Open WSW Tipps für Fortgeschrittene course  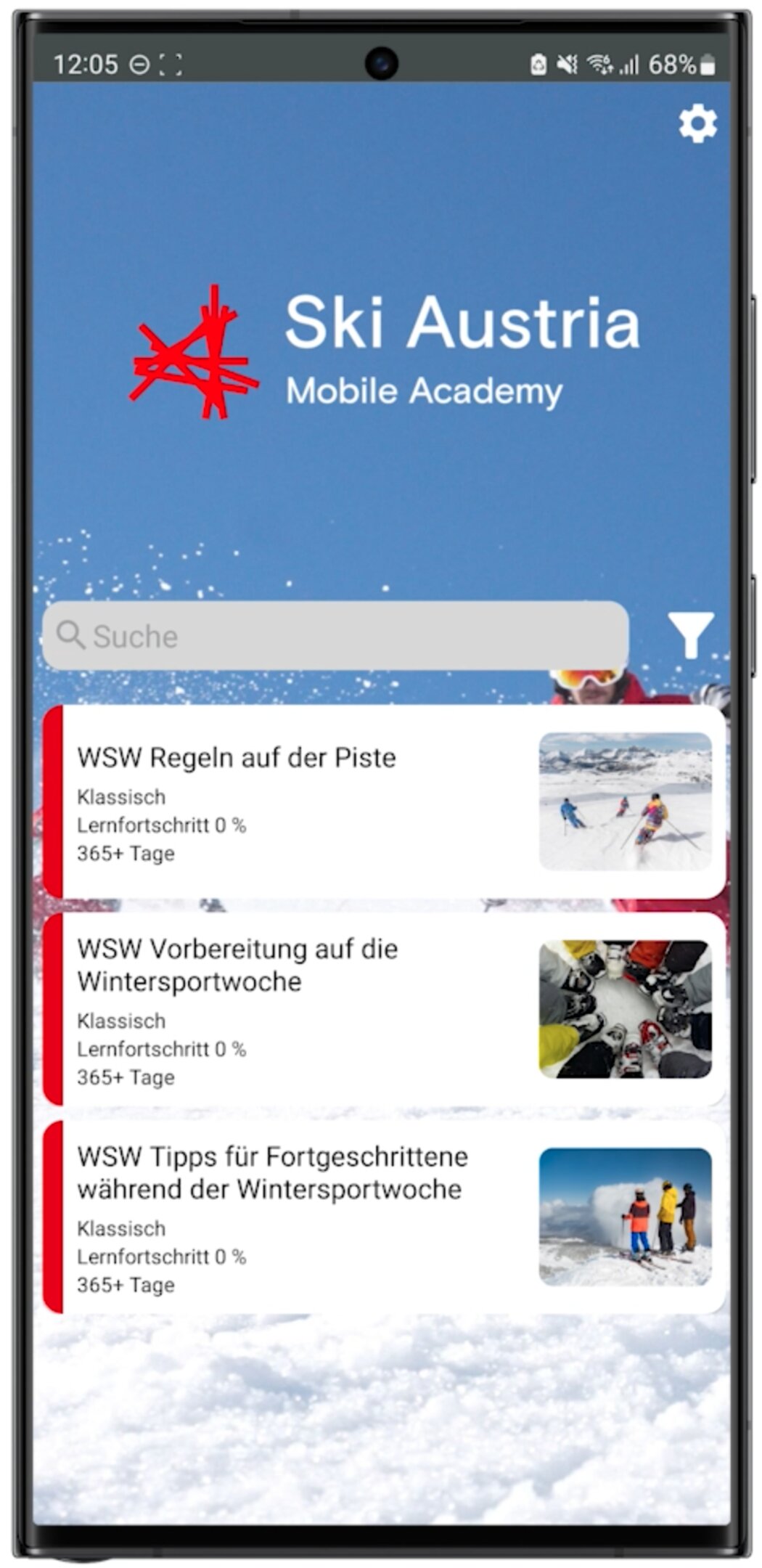pyautogui.click(x=384, y=1217)
